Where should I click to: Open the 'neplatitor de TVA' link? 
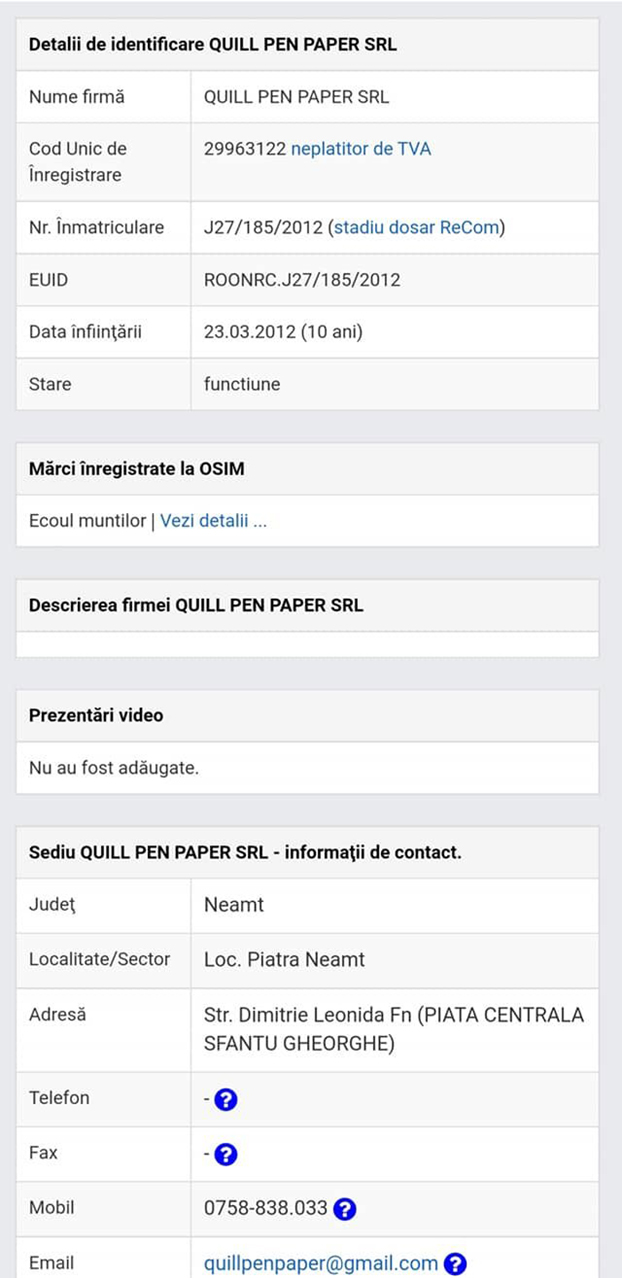click(x=361, y=149)
